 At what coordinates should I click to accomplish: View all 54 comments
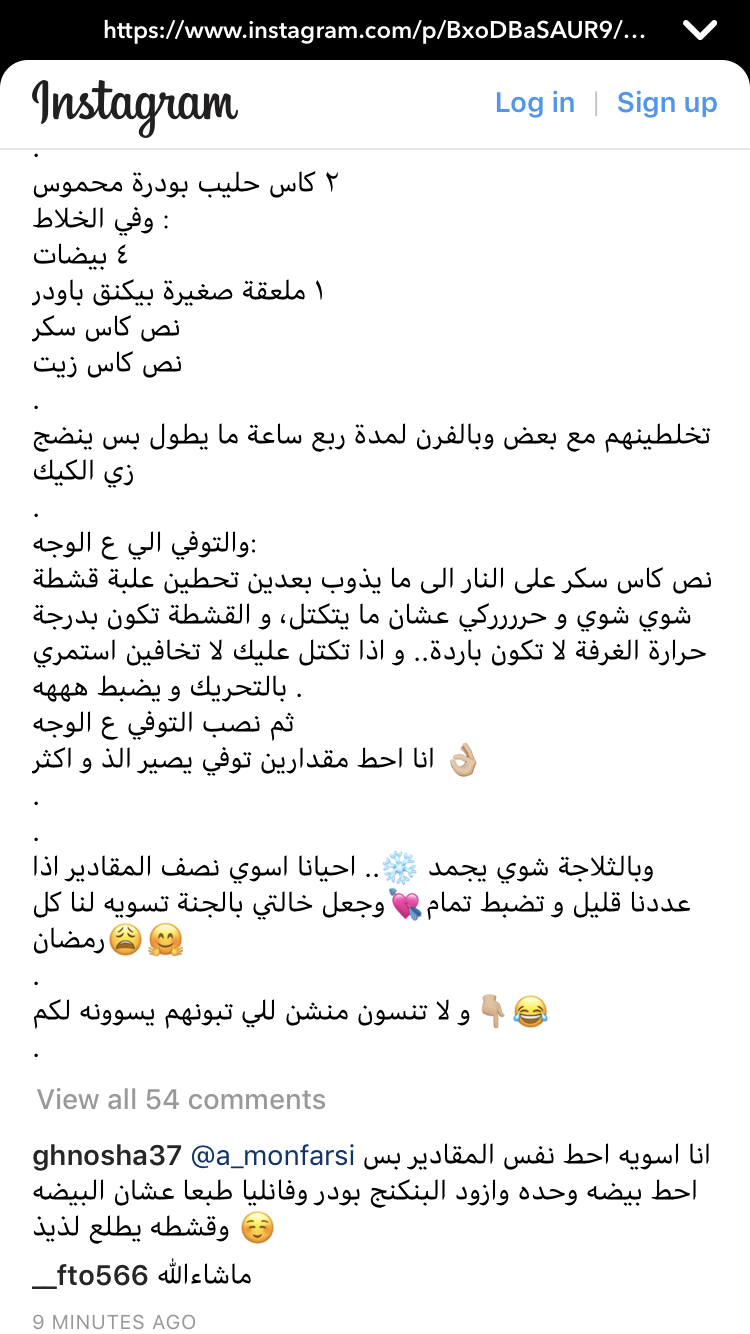[x=181, y=1100]
